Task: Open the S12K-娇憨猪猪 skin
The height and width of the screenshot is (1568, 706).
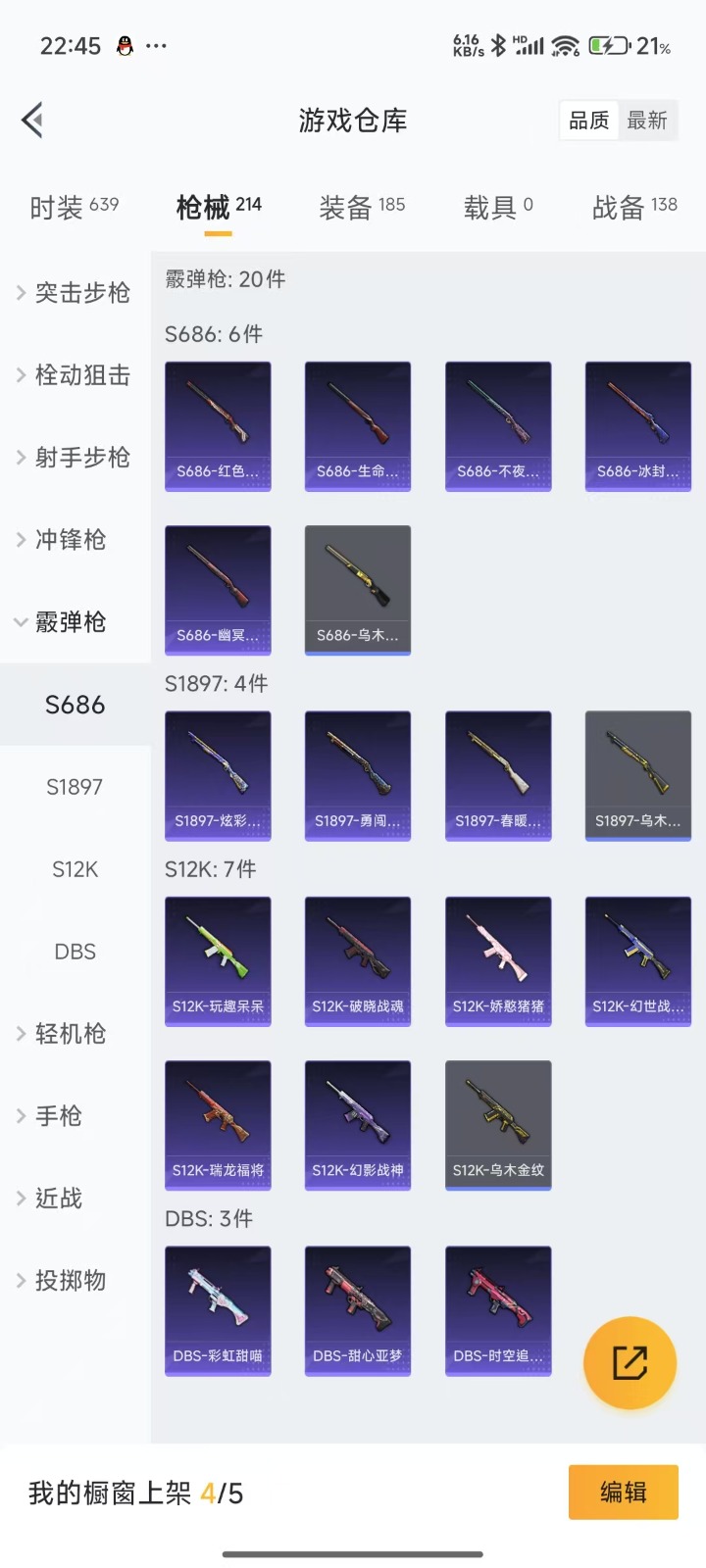Action: (498, 961)
